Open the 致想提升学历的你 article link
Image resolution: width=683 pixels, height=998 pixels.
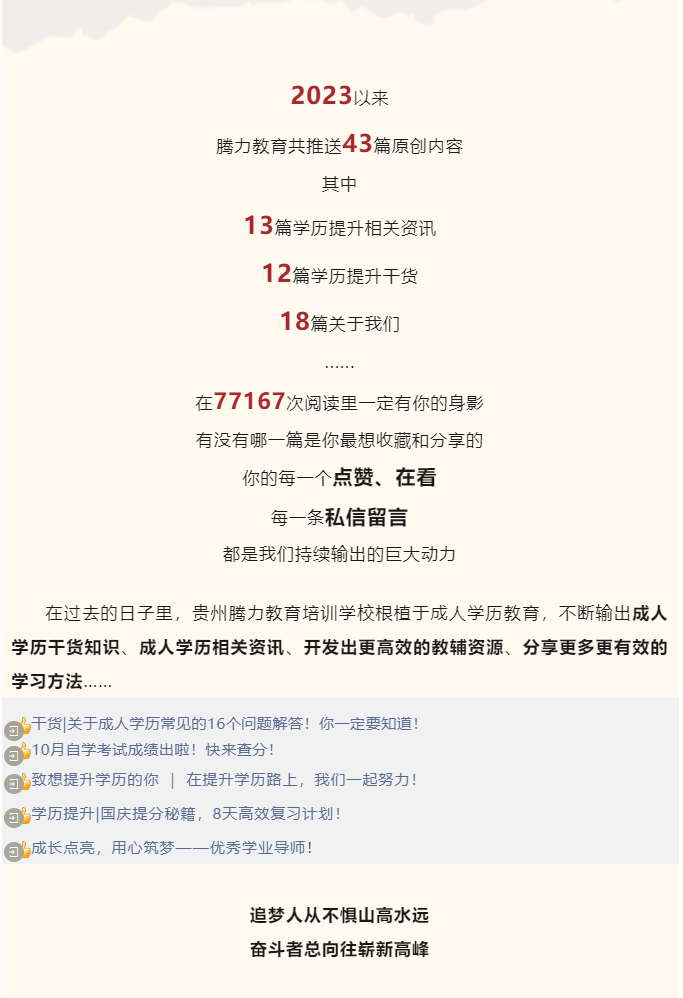pyautogui.click(x=224, y=779)
